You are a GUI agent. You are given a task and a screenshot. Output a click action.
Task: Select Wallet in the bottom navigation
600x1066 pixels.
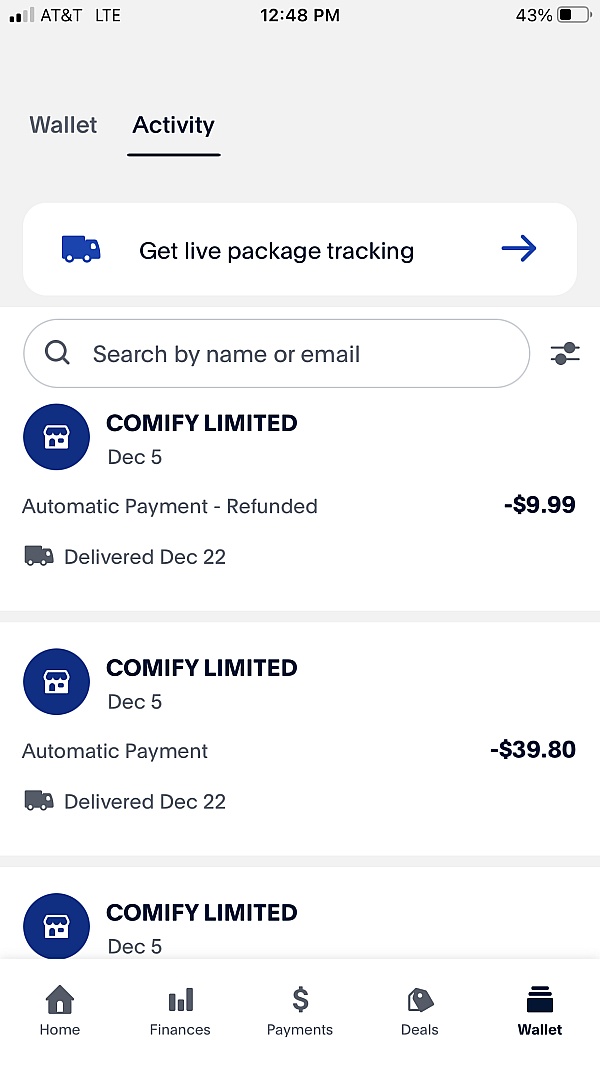(x=540, y=1011)
